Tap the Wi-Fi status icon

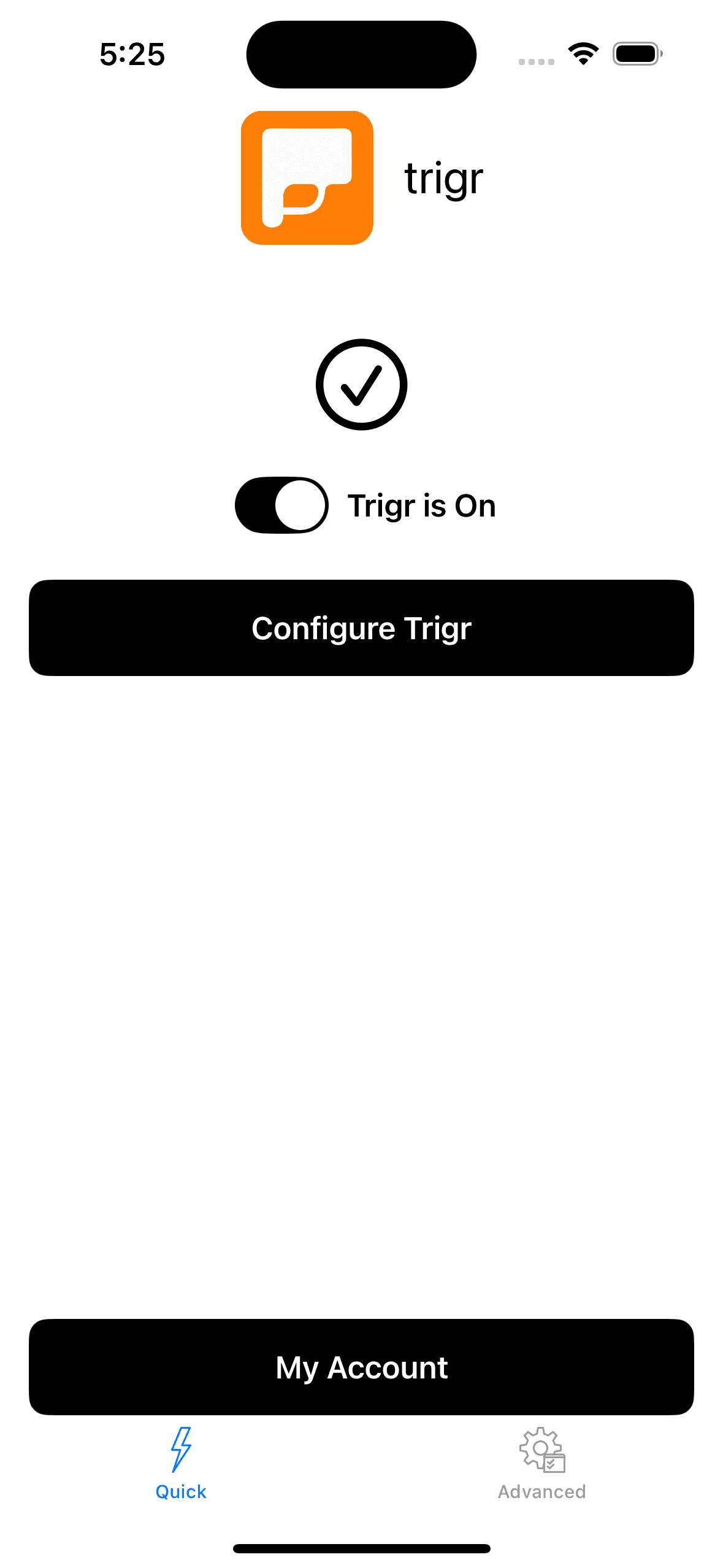[582, 54]
